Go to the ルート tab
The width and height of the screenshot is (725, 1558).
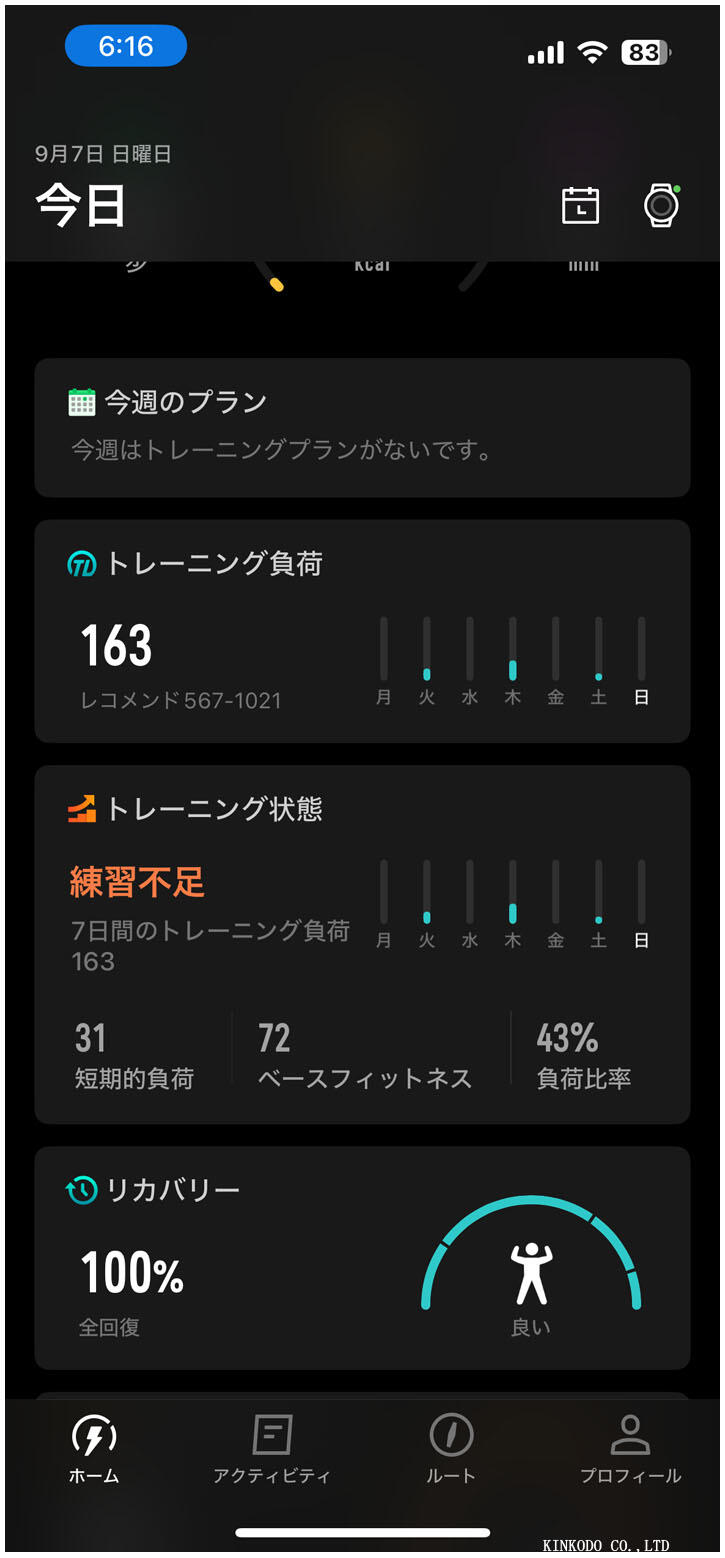[x=451, y=1449]
